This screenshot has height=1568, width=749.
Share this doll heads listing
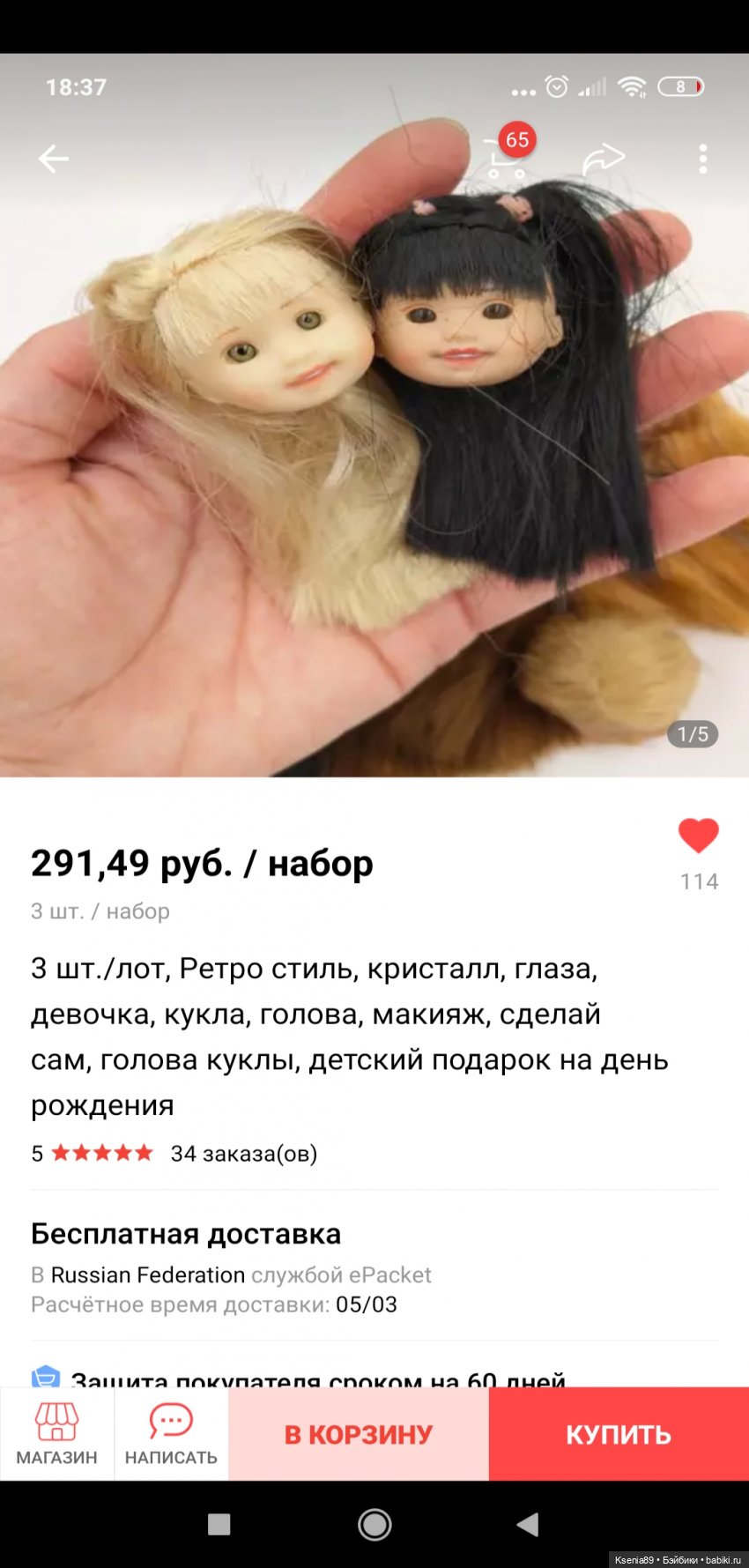point(604,160)
